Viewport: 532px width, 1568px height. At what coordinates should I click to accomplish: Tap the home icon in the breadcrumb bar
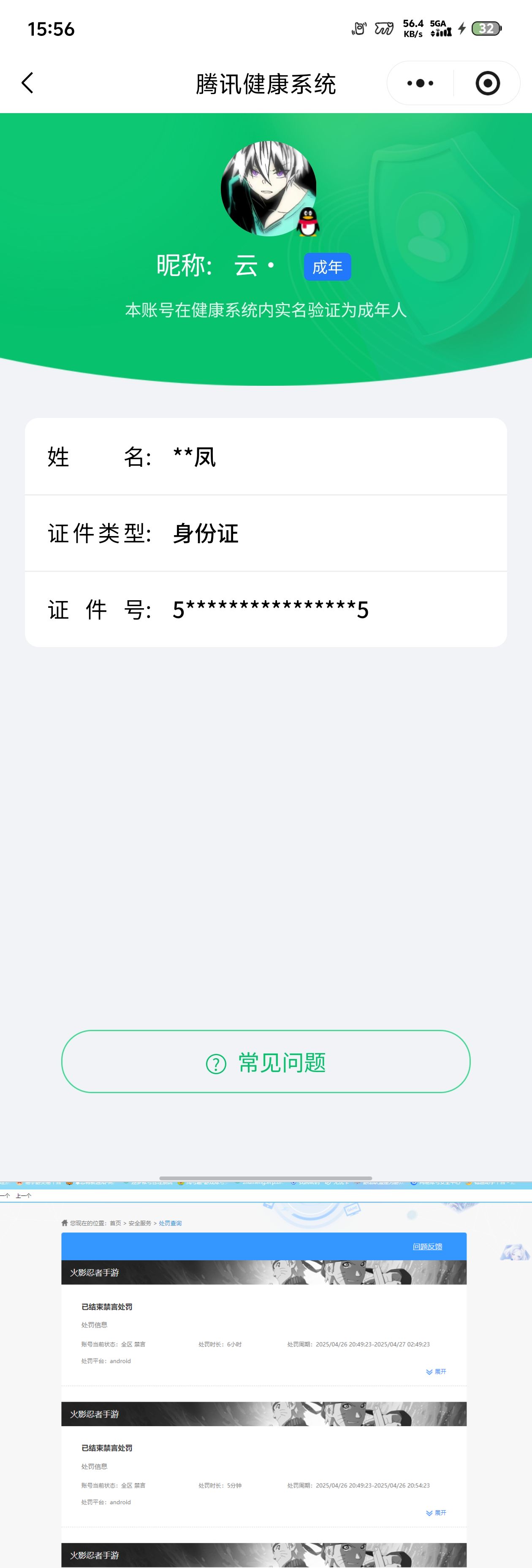(x=66, y=1224)
